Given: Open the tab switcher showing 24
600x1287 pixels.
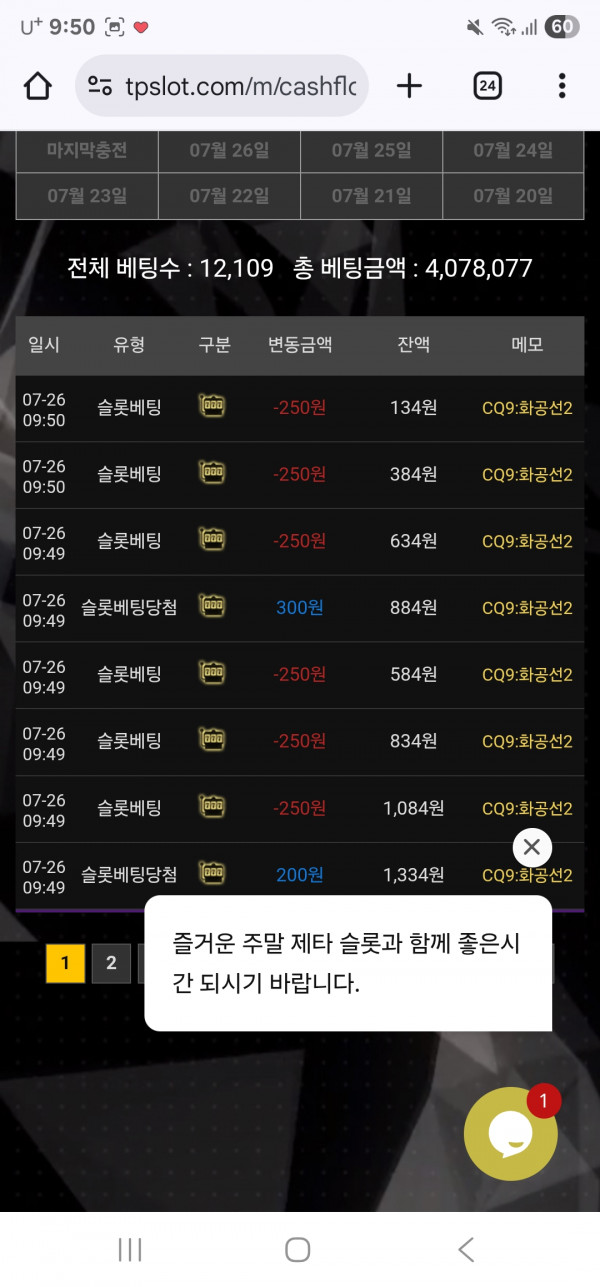Looking at the screenshot, I should tap(487, 86).
